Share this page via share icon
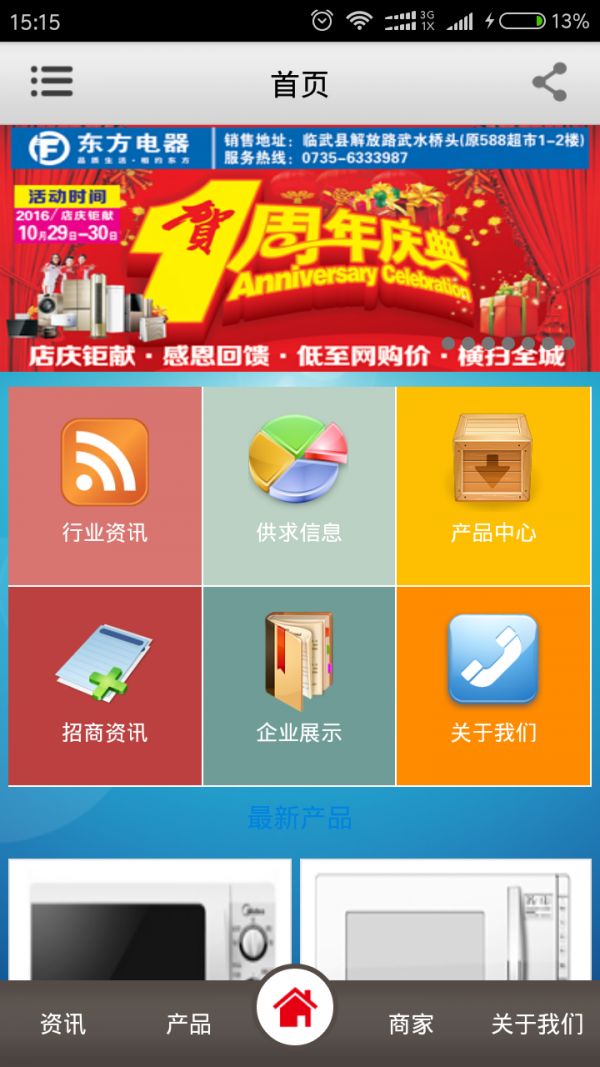The image size is (600, 1067). 549,82
